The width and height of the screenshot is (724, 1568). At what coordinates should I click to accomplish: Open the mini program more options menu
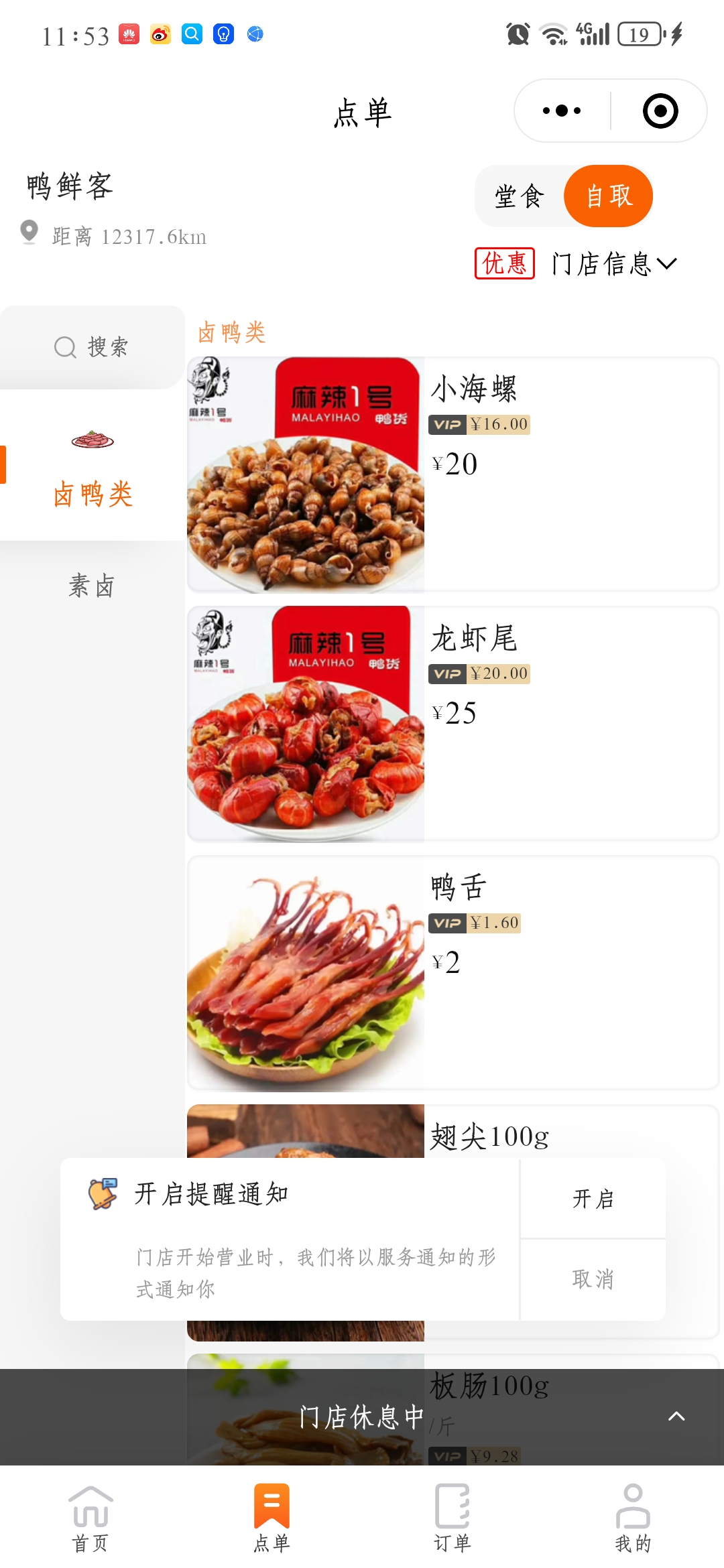[562, 111]
